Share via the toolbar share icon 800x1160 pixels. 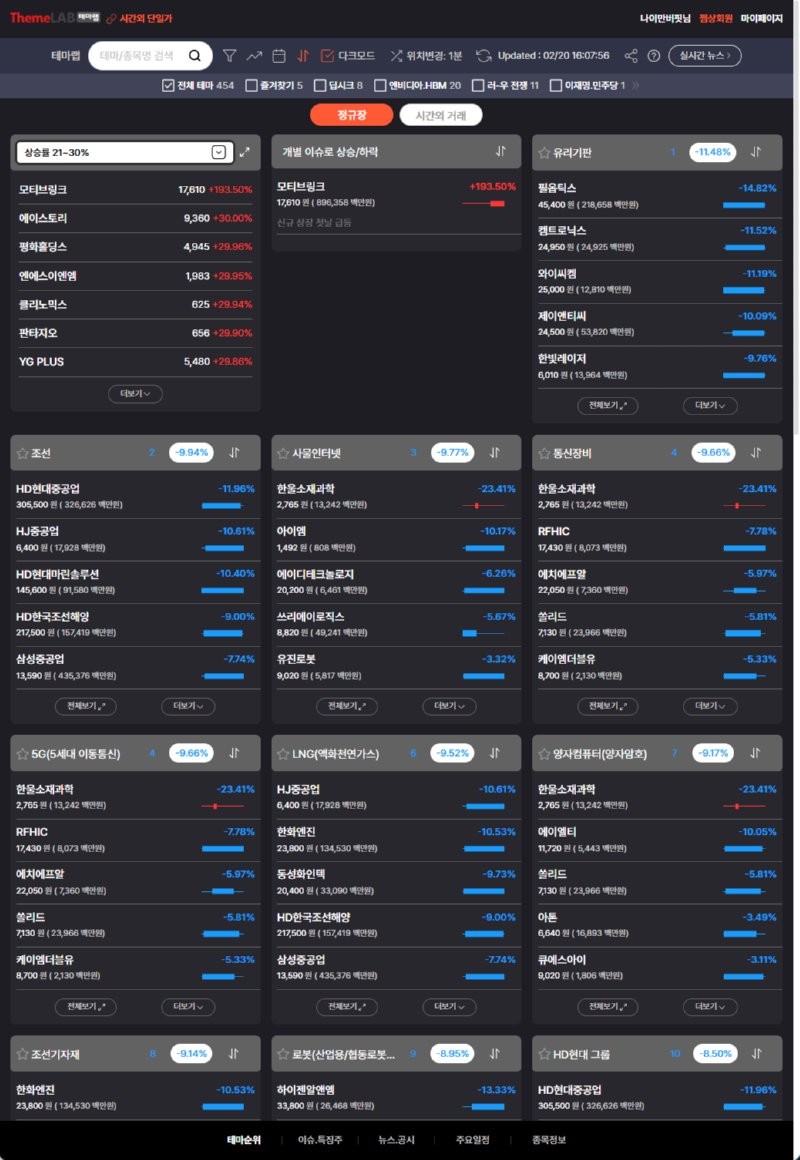click(x=631, y=56)
